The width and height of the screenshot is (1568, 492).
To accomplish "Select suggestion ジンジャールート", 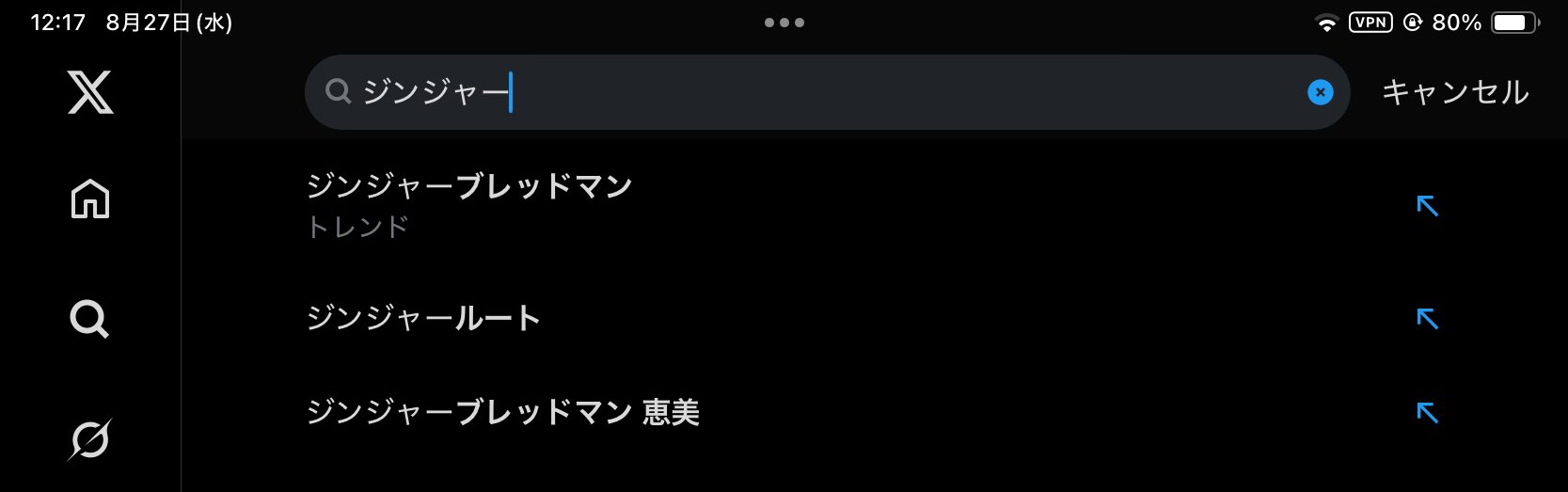I will [x=423, y=318].
